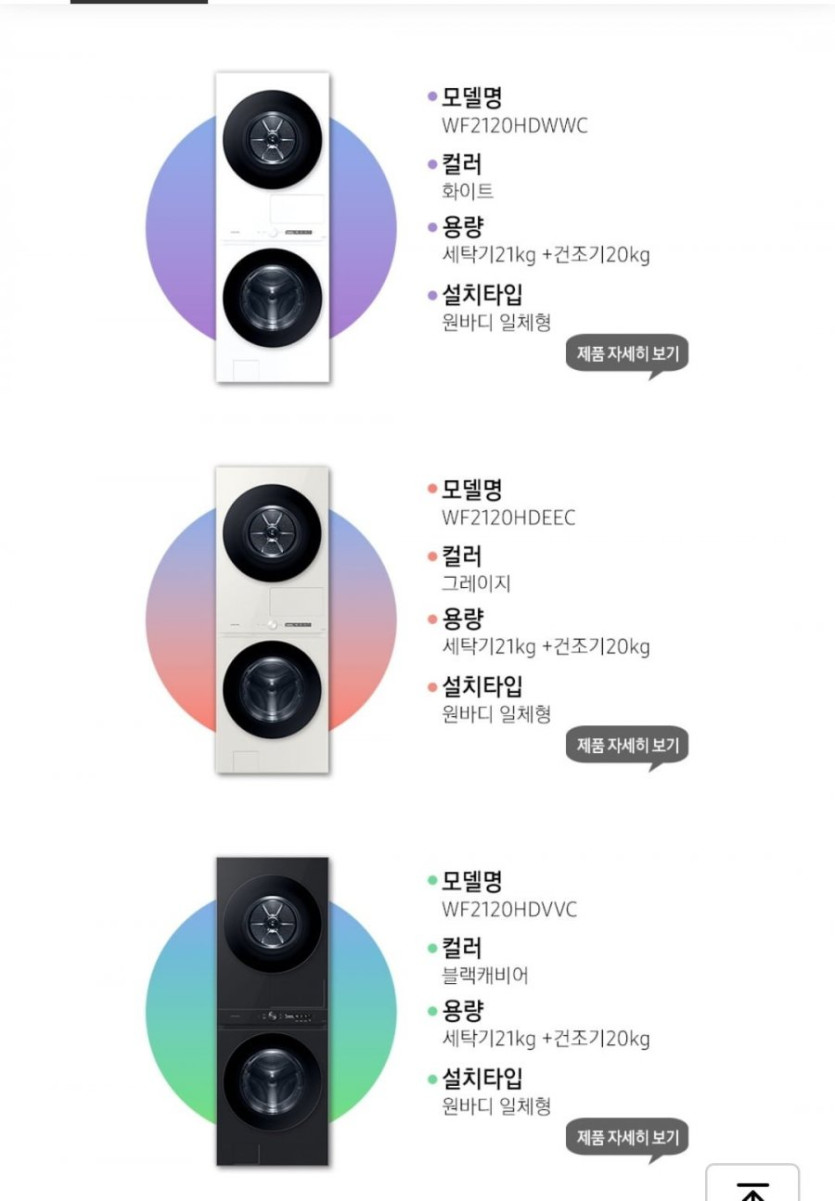Image resolution: width=835 pixels, height=1201 pixels.
Task: Jump back to the top of the page
Action: 752,1185
